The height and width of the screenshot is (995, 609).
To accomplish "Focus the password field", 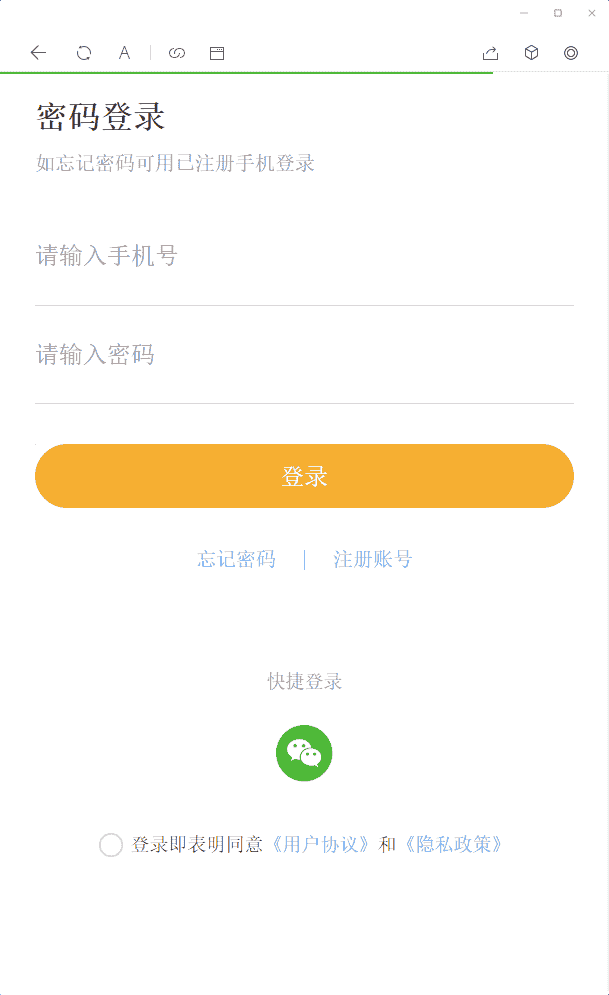I will [304, 355].
